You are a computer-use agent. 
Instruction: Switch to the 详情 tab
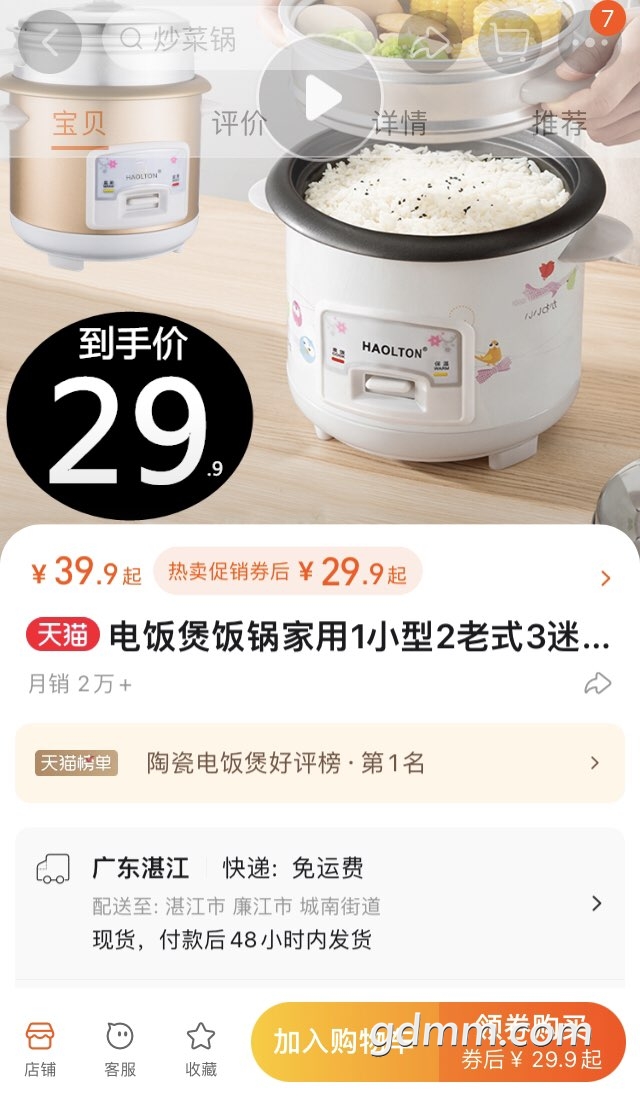point(400,124)
